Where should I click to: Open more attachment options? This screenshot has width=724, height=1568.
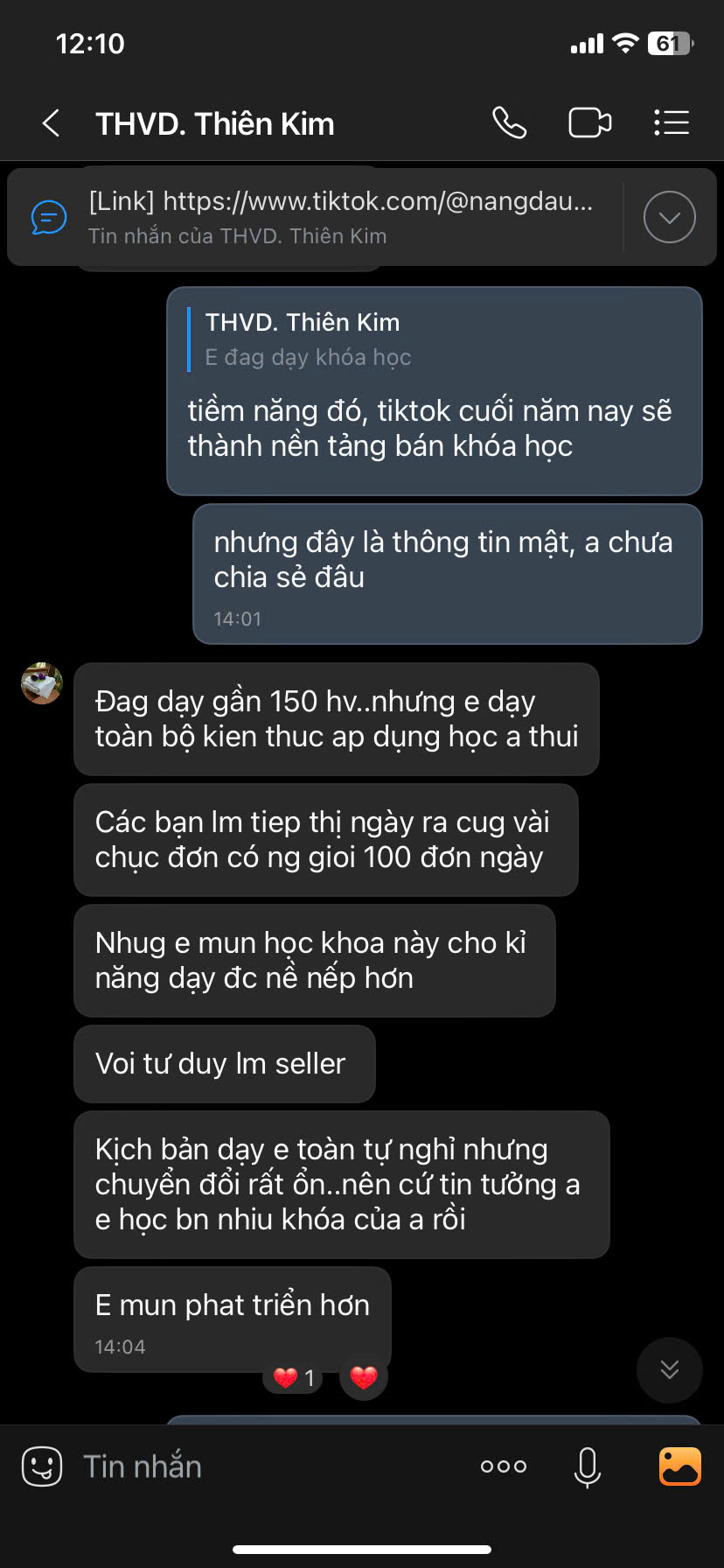point(504,1466)
